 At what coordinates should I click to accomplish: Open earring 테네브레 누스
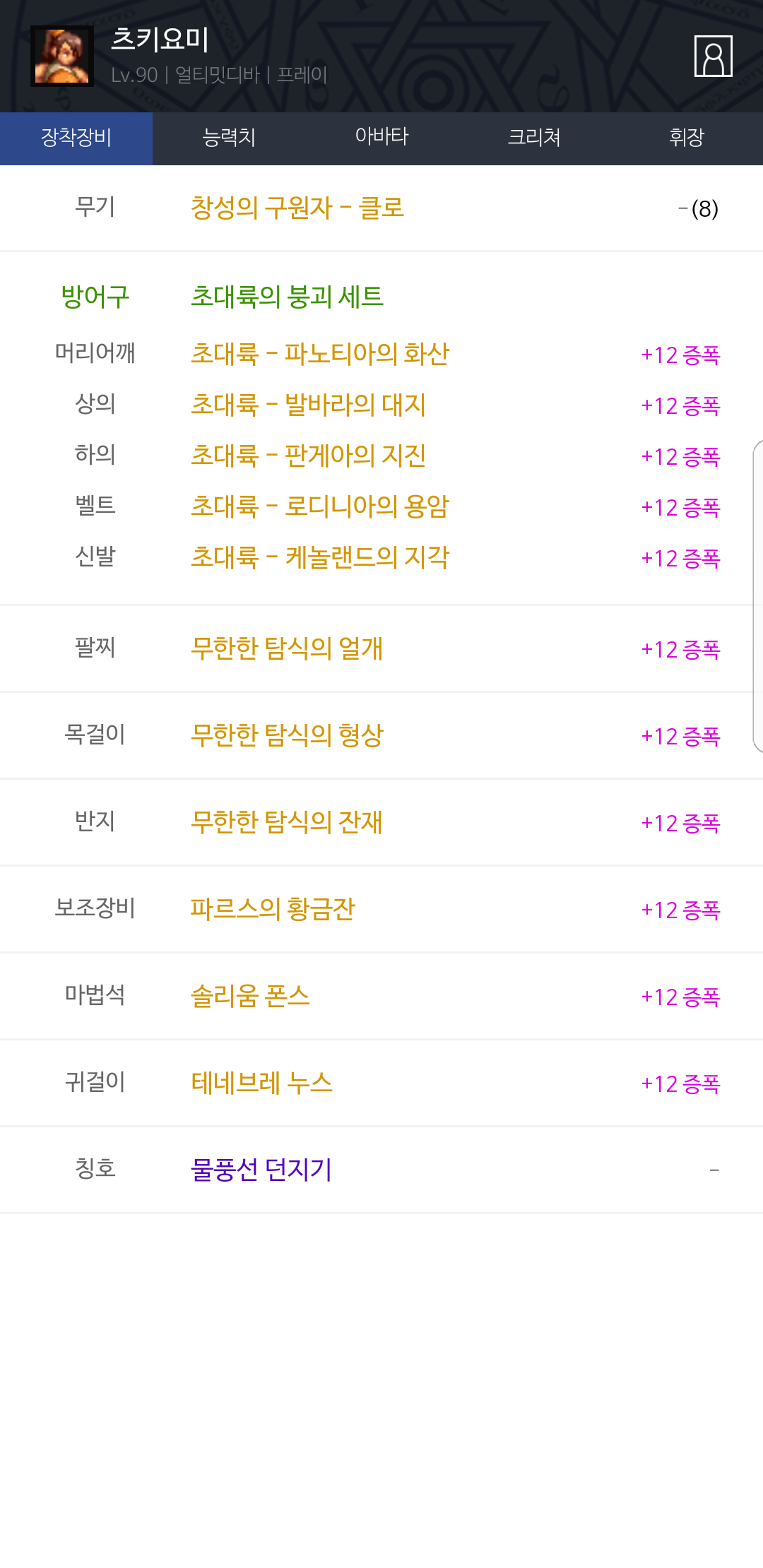261,1083
